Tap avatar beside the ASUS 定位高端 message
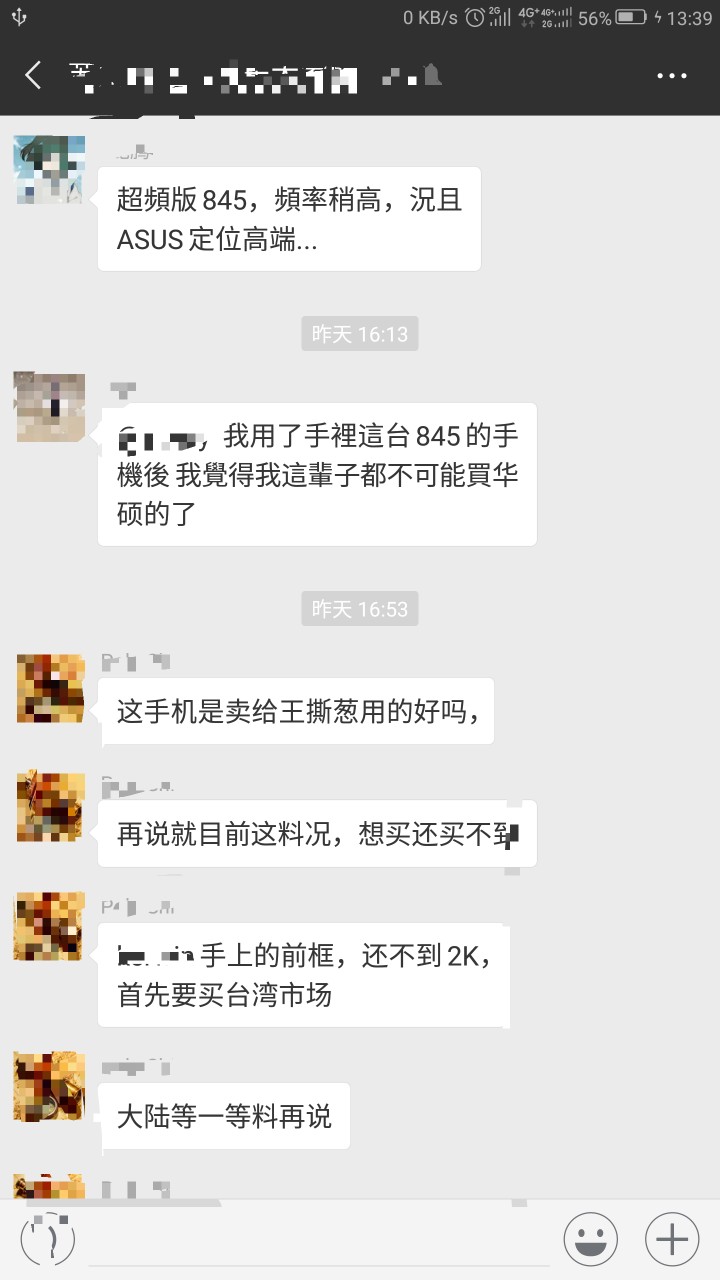 coord(49,171)
